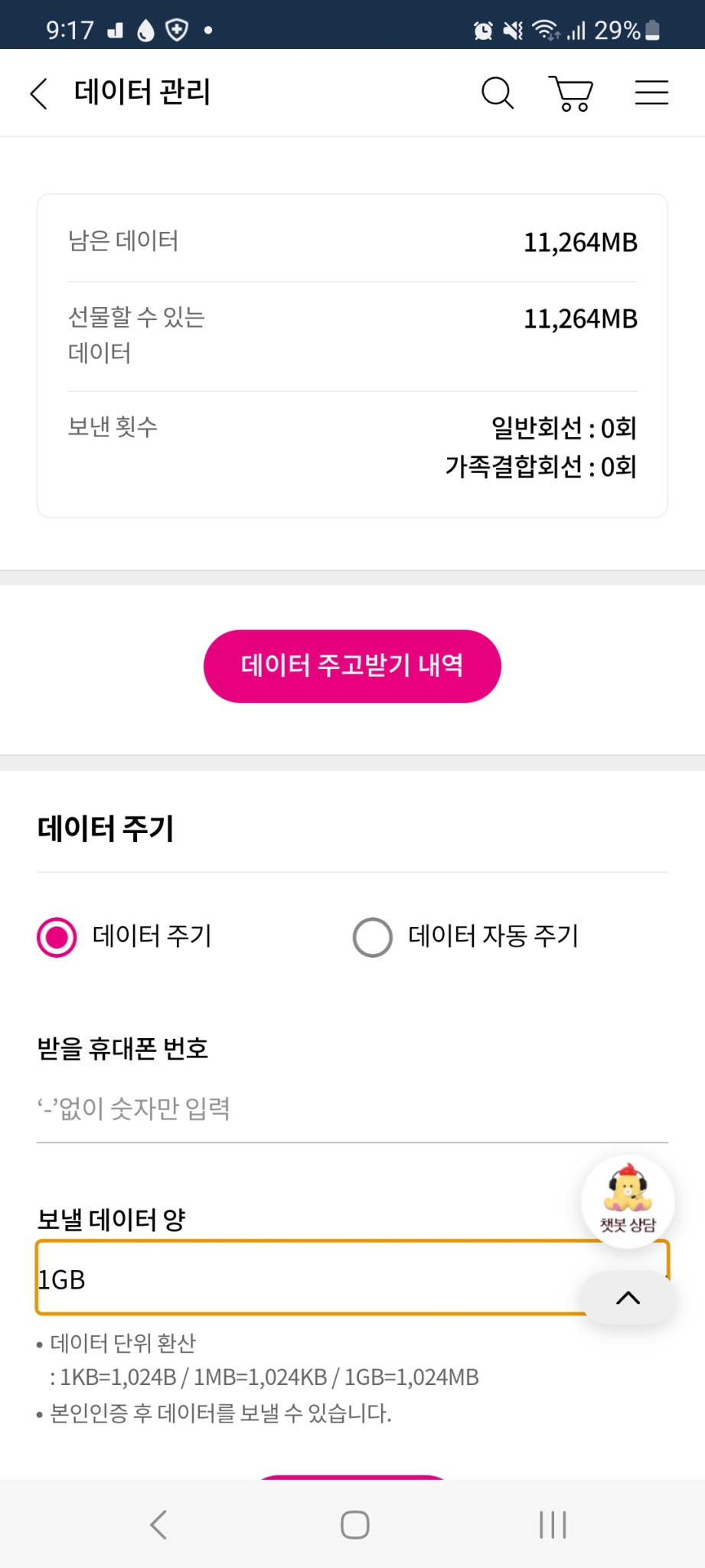Open the hamburger menu

(x=651, y=93)
